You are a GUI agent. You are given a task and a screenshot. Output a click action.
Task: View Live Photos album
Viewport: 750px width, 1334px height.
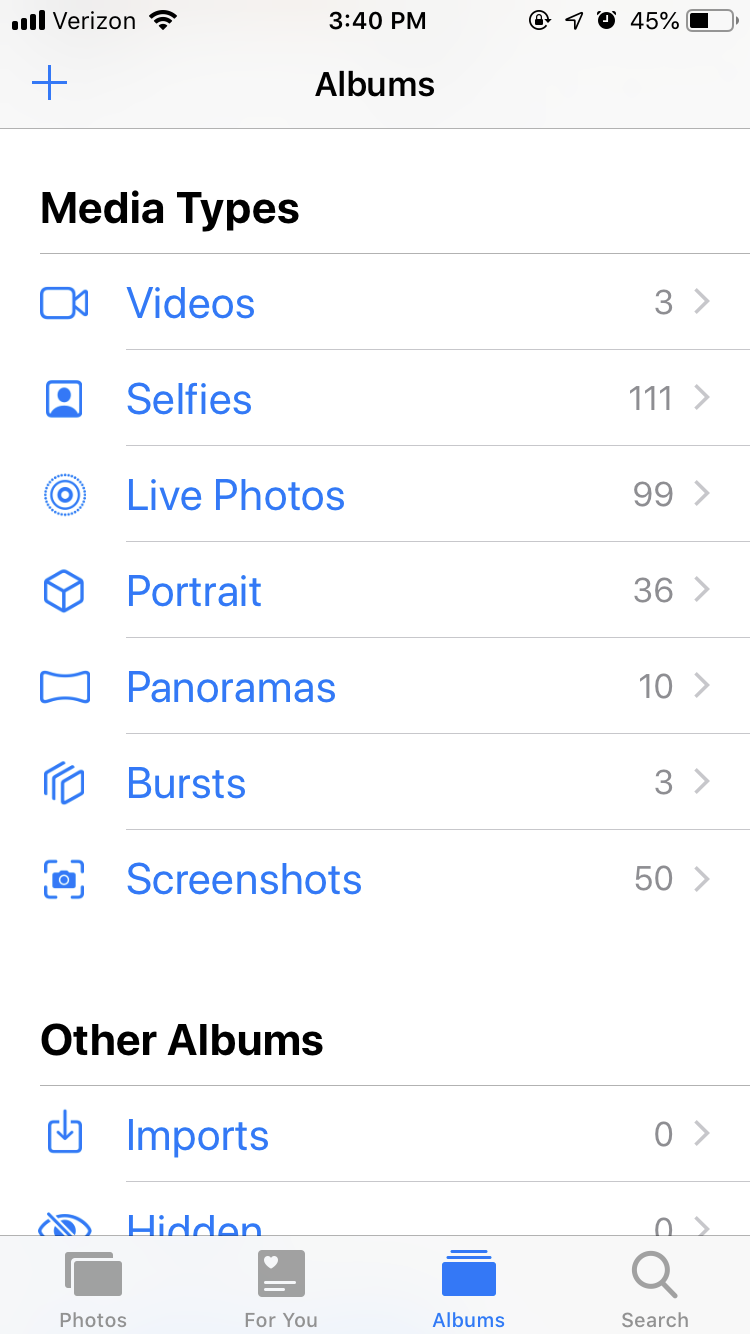[235, 495]
